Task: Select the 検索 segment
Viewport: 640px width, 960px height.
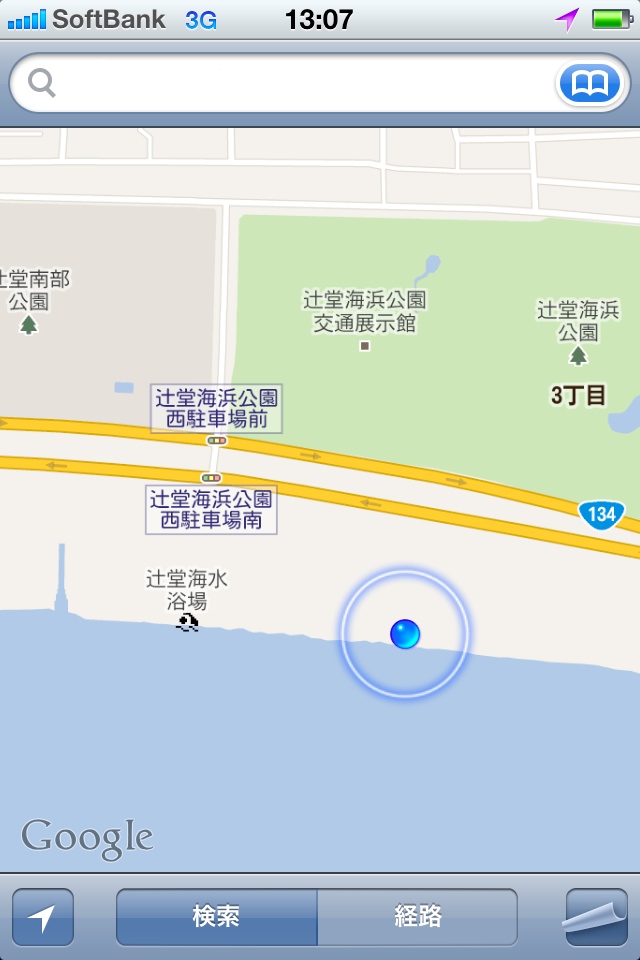Action: (216, 917)
